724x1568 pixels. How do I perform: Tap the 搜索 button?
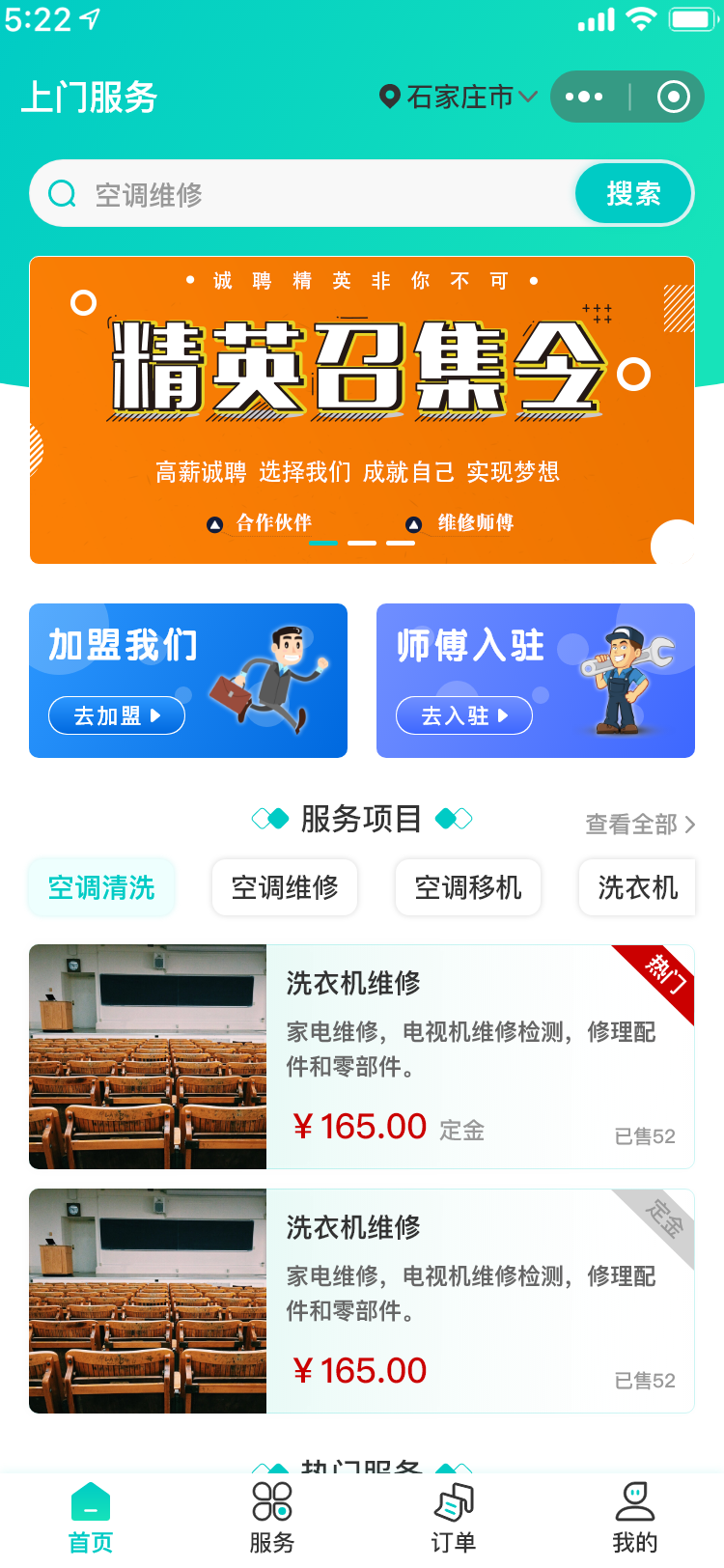633,194
